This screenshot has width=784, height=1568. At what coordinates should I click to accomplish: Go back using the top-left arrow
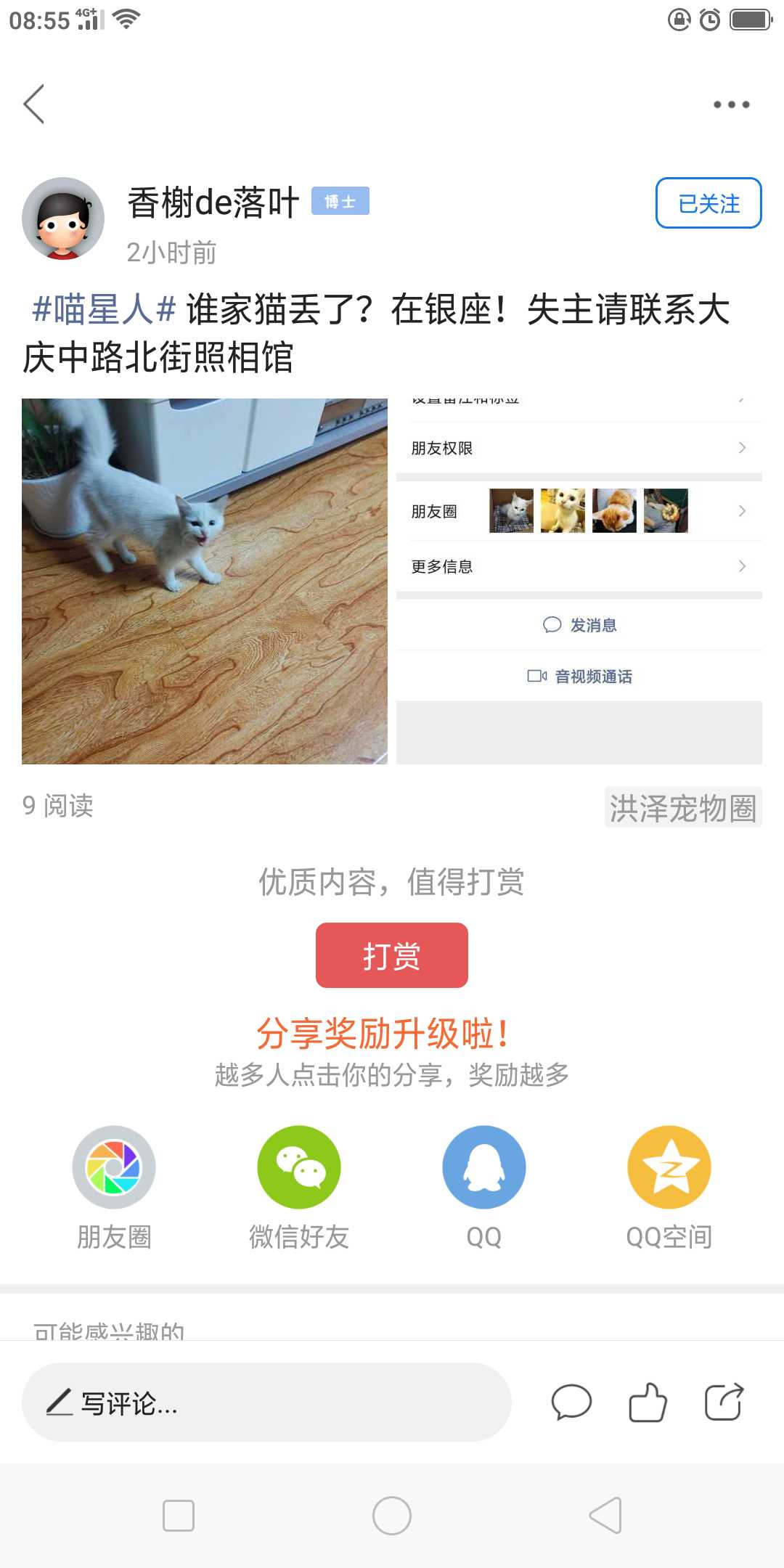pos(34,104)
